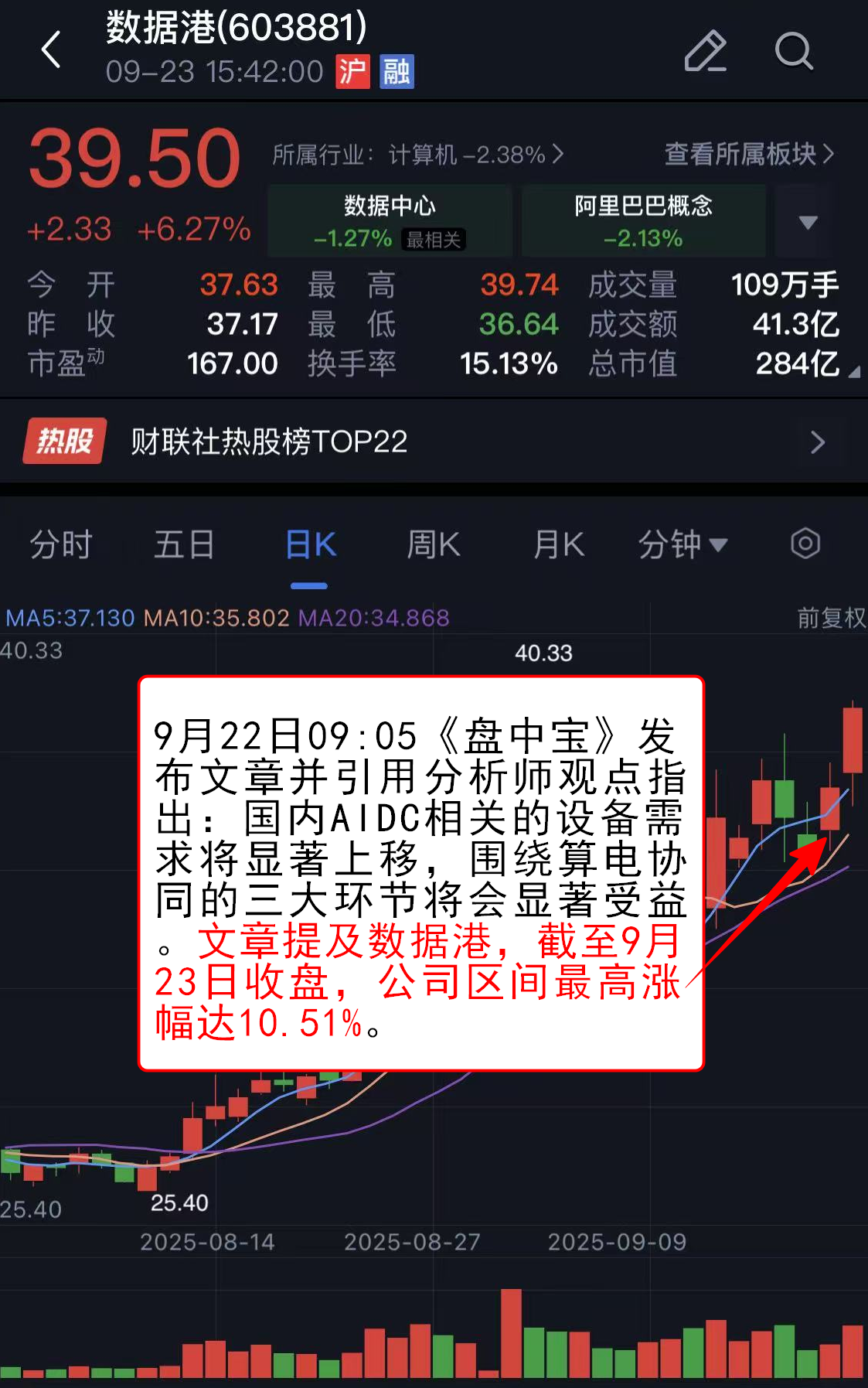Open 查看所属板块
Viewport: 868px width, 1388px height.
(749, 155)
